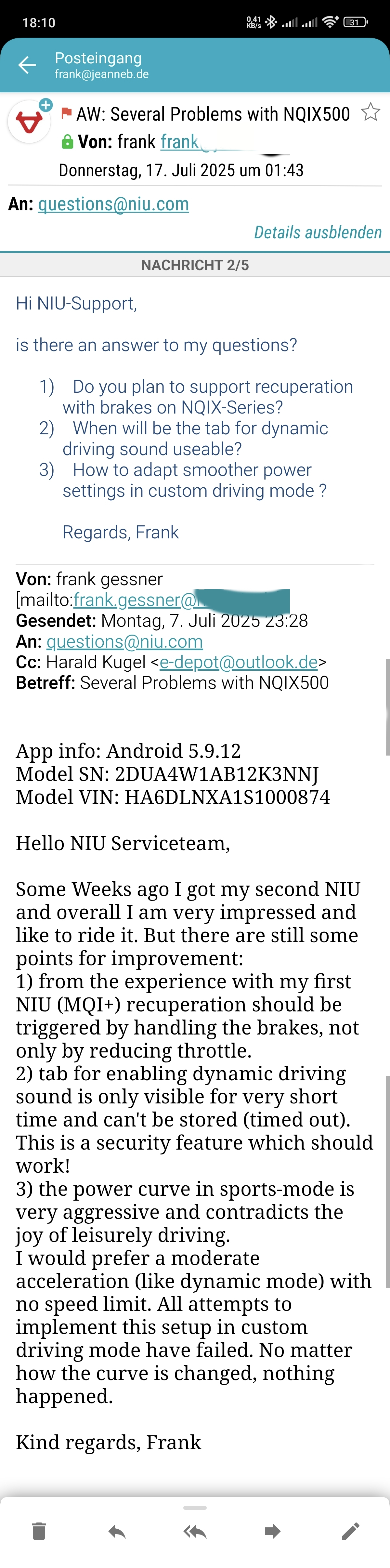Reply to the sender
This screenshot has height=1568, width=390.
117,1530
